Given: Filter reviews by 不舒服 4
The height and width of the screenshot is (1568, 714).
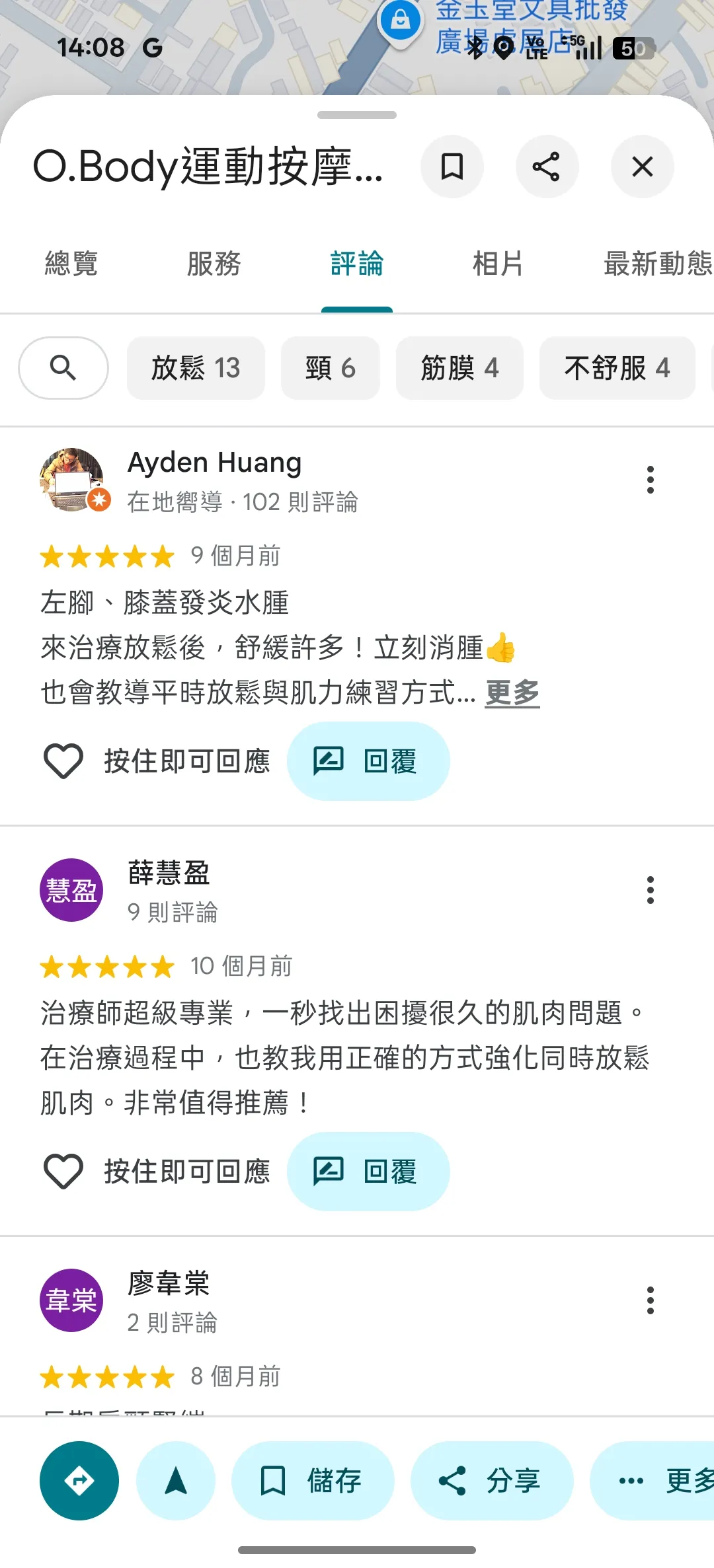Looking at the screenshot, I should click(617, 368).
